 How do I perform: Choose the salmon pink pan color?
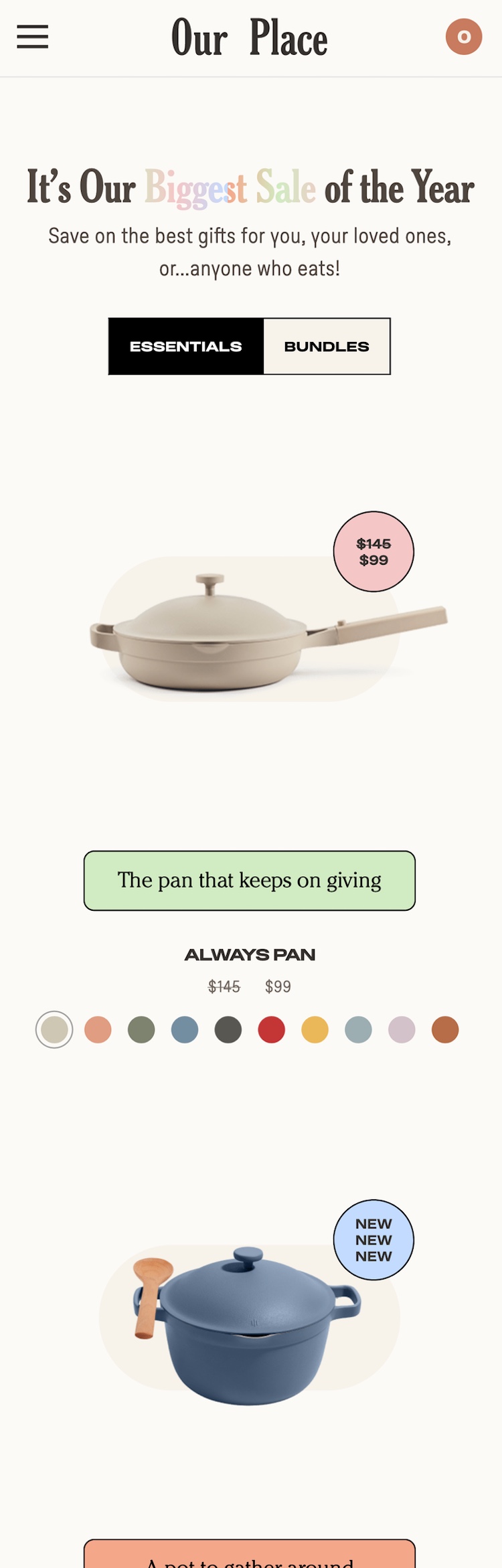[98, 1029]
